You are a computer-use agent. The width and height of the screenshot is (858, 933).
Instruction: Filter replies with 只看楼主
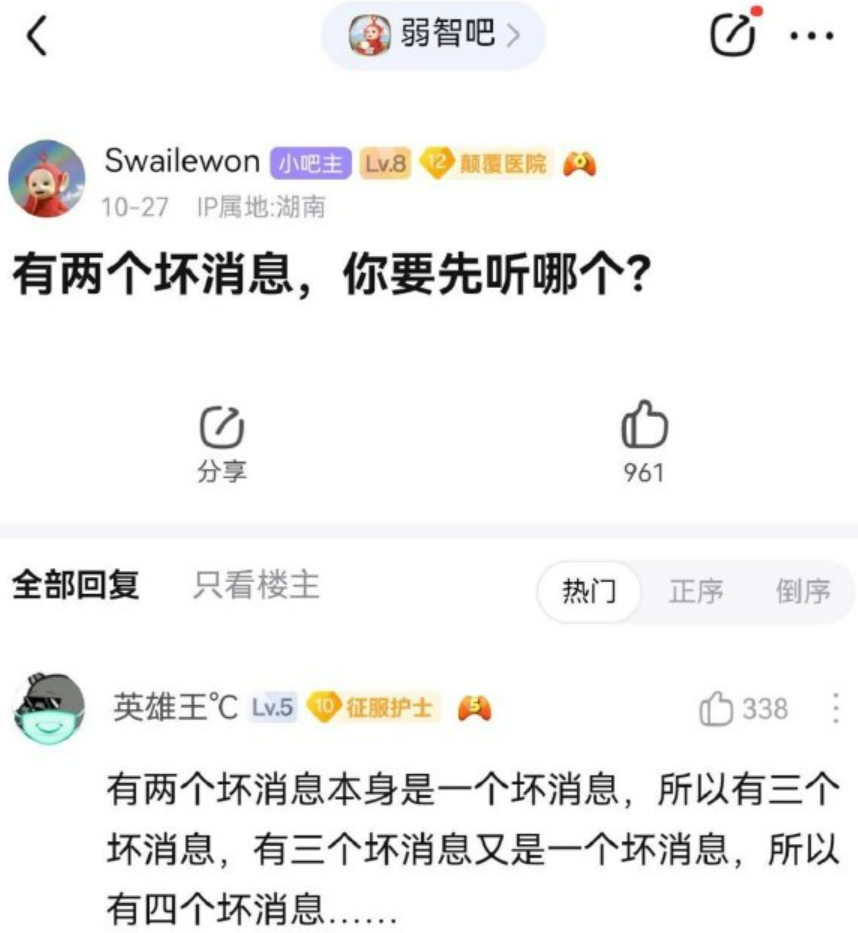tap(256, 586)
